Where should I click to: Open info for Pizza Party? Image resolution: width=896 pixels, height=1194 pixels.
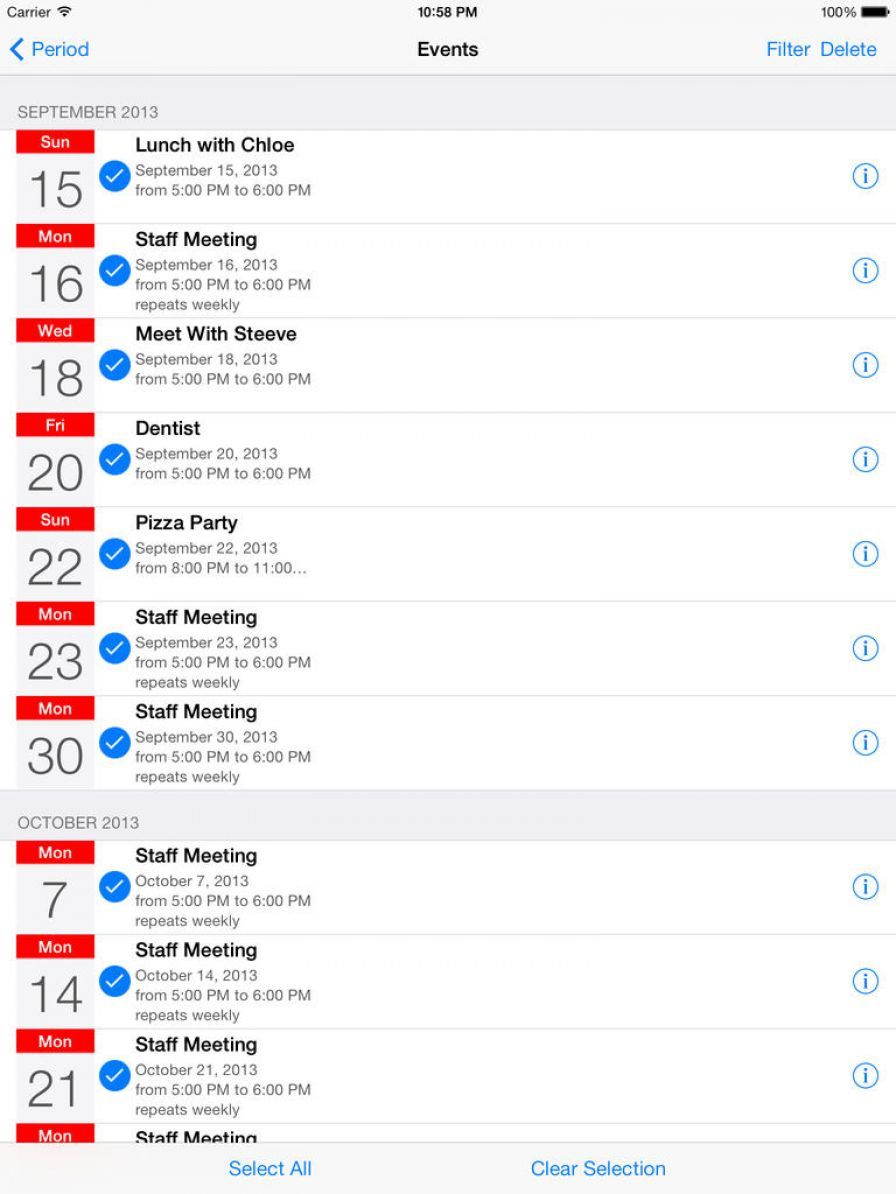point(864,554)
